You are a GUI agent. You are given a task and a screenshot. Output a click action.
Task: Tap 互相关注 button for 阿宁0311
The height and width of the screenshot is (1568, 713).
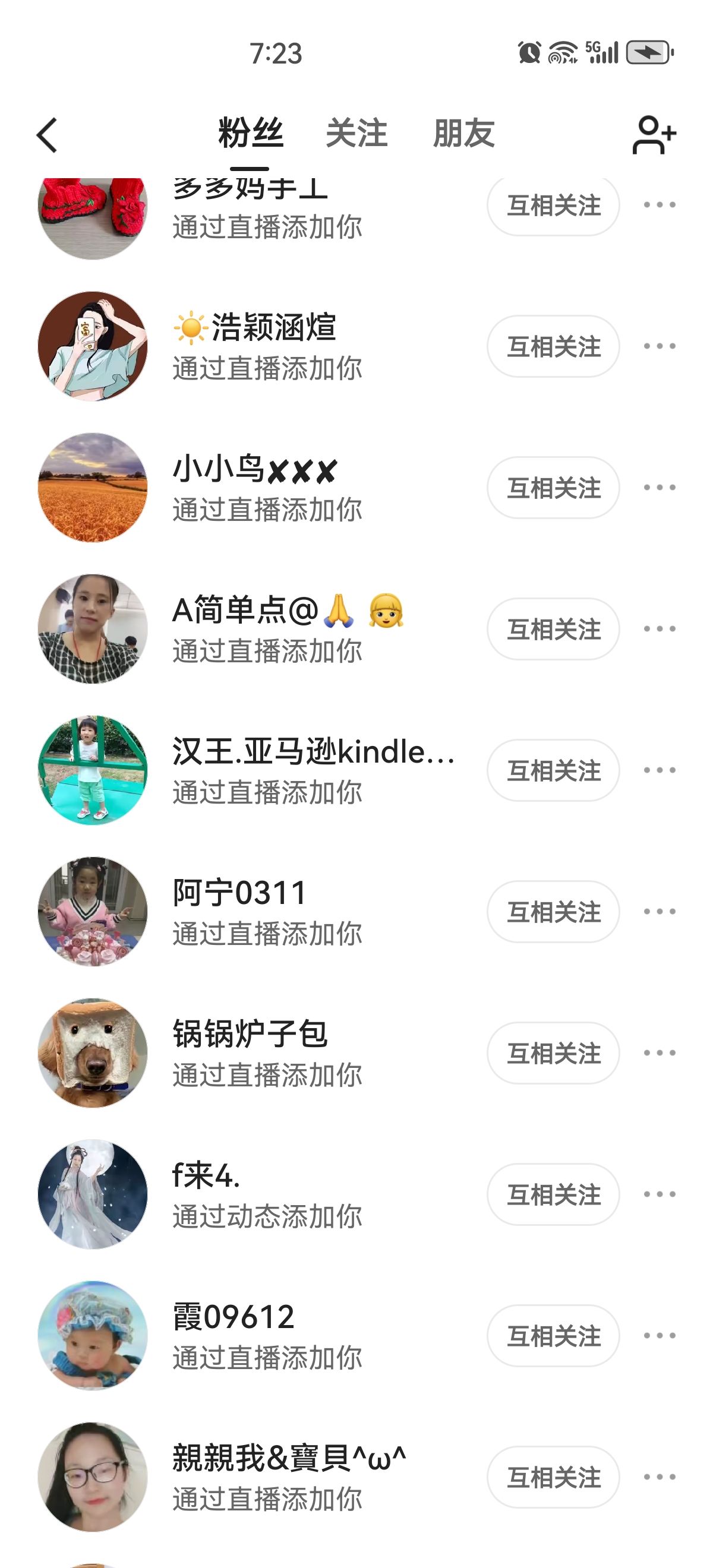pos(553,911)
